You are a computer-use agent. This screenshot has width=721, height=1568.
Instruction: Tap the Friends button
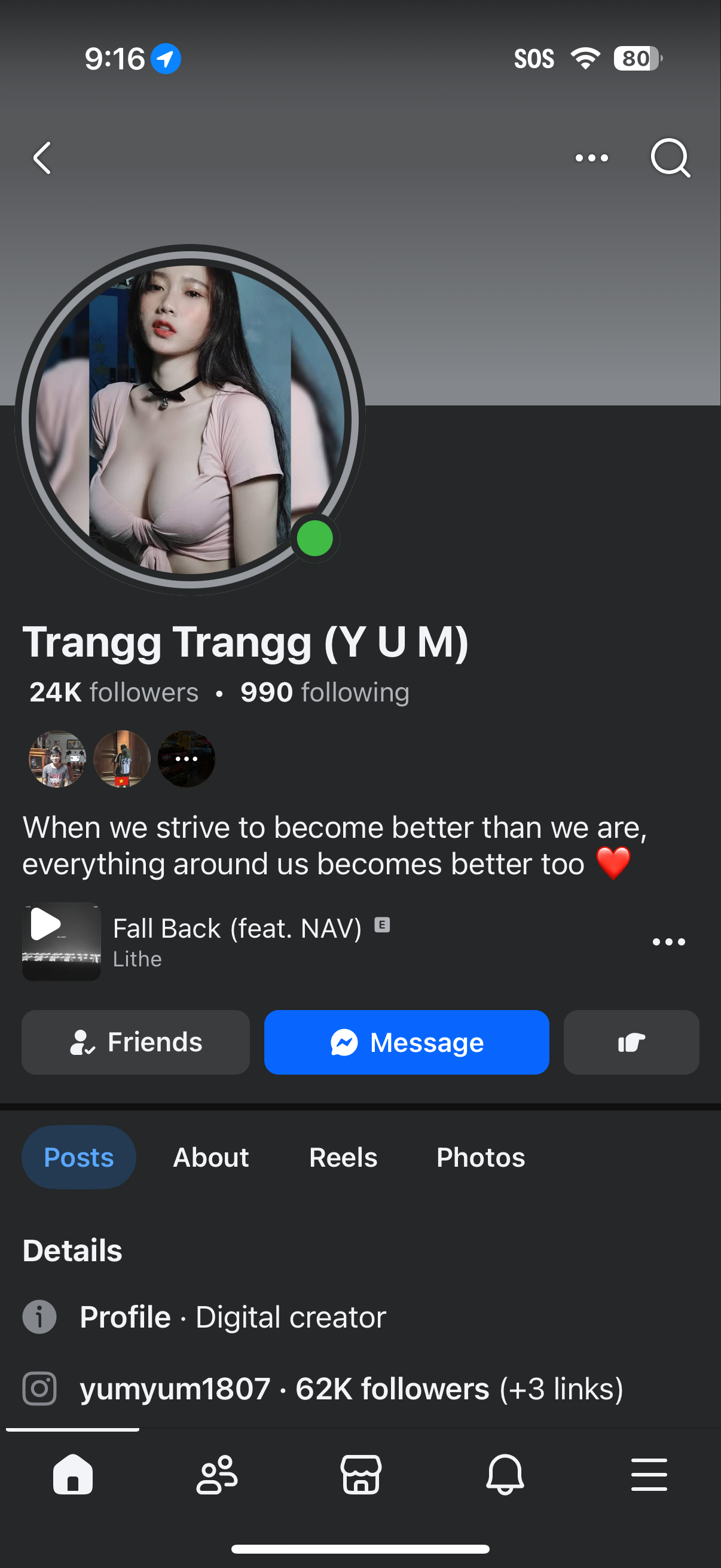(136, 1042)
